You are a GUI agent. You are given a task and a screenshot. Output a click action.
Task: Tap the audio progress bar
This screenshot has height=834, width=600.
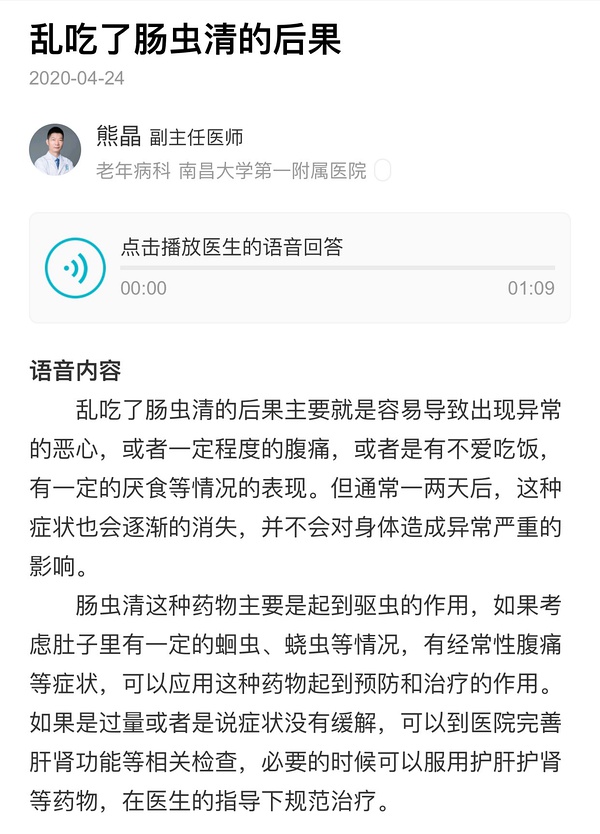tap(337, 268)
